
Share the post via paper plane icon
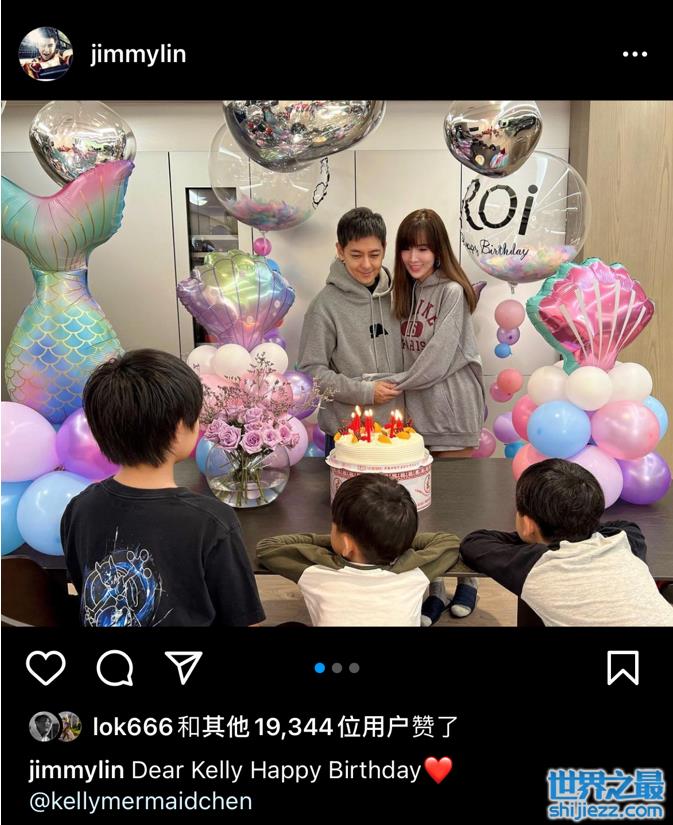point(183,667)
